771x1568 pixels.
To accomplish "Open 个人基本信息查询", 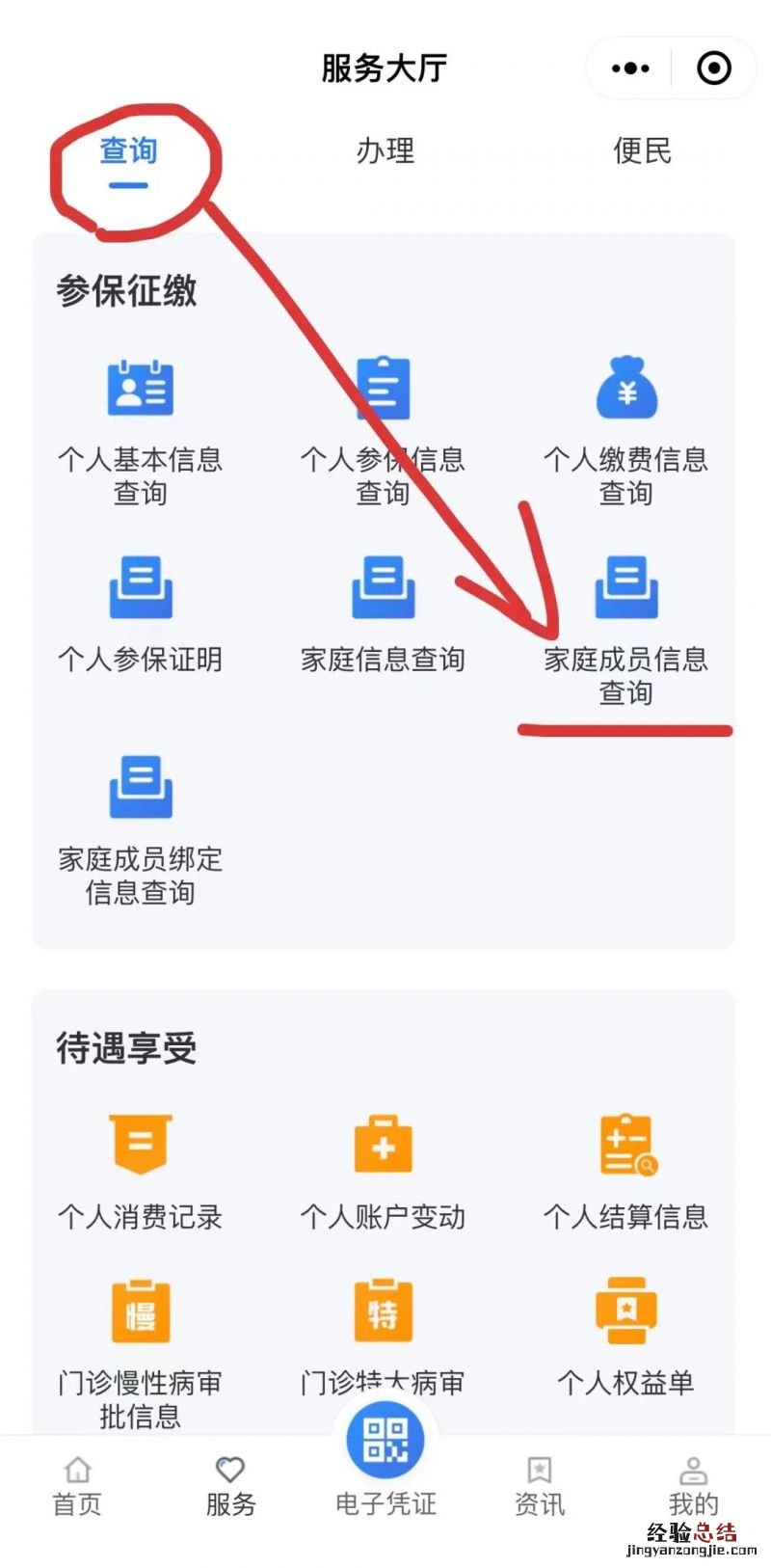I will pyautogui.click(x=141, y=431).
